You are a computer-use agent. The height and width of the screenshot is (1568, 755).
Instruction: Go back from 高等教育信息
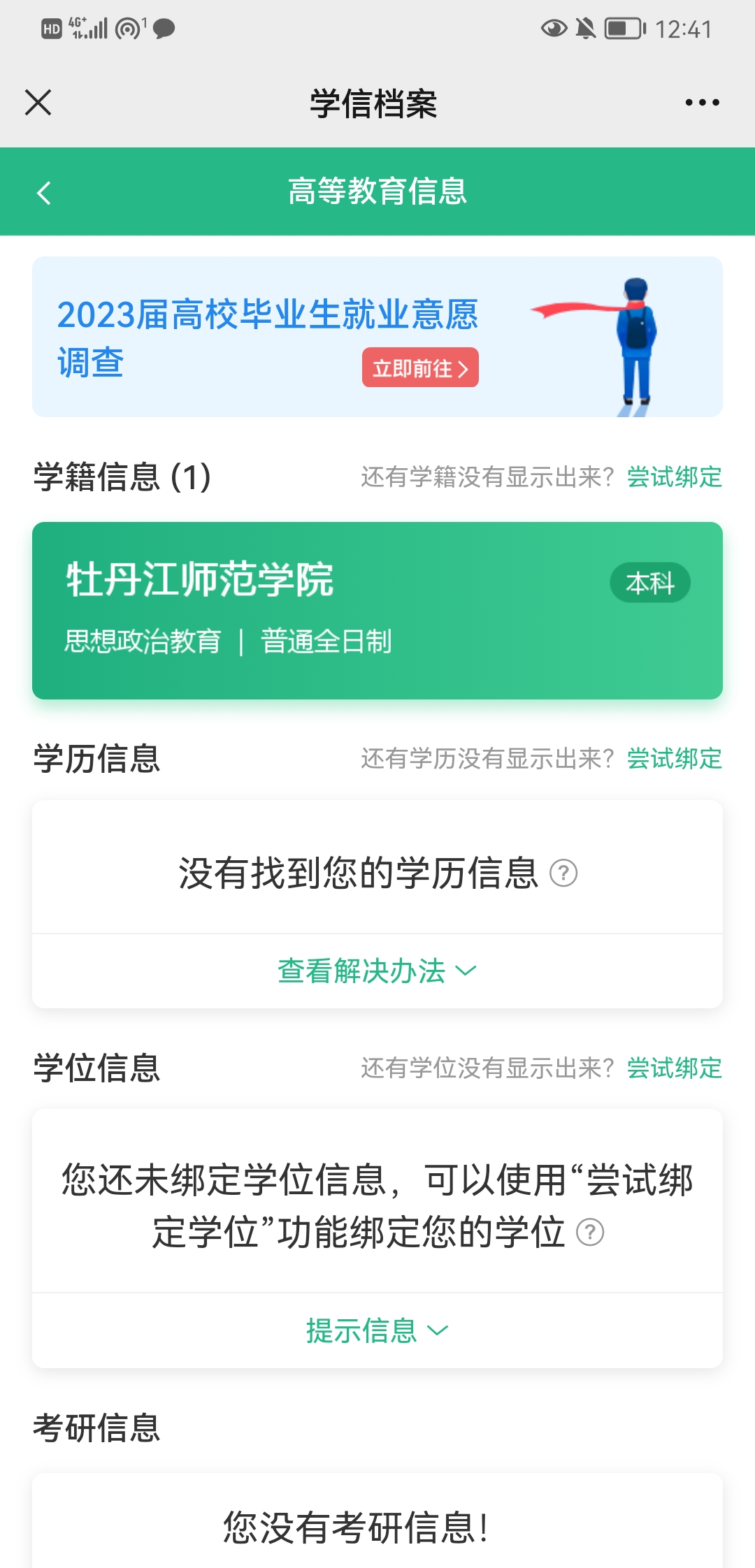point(44,192)
